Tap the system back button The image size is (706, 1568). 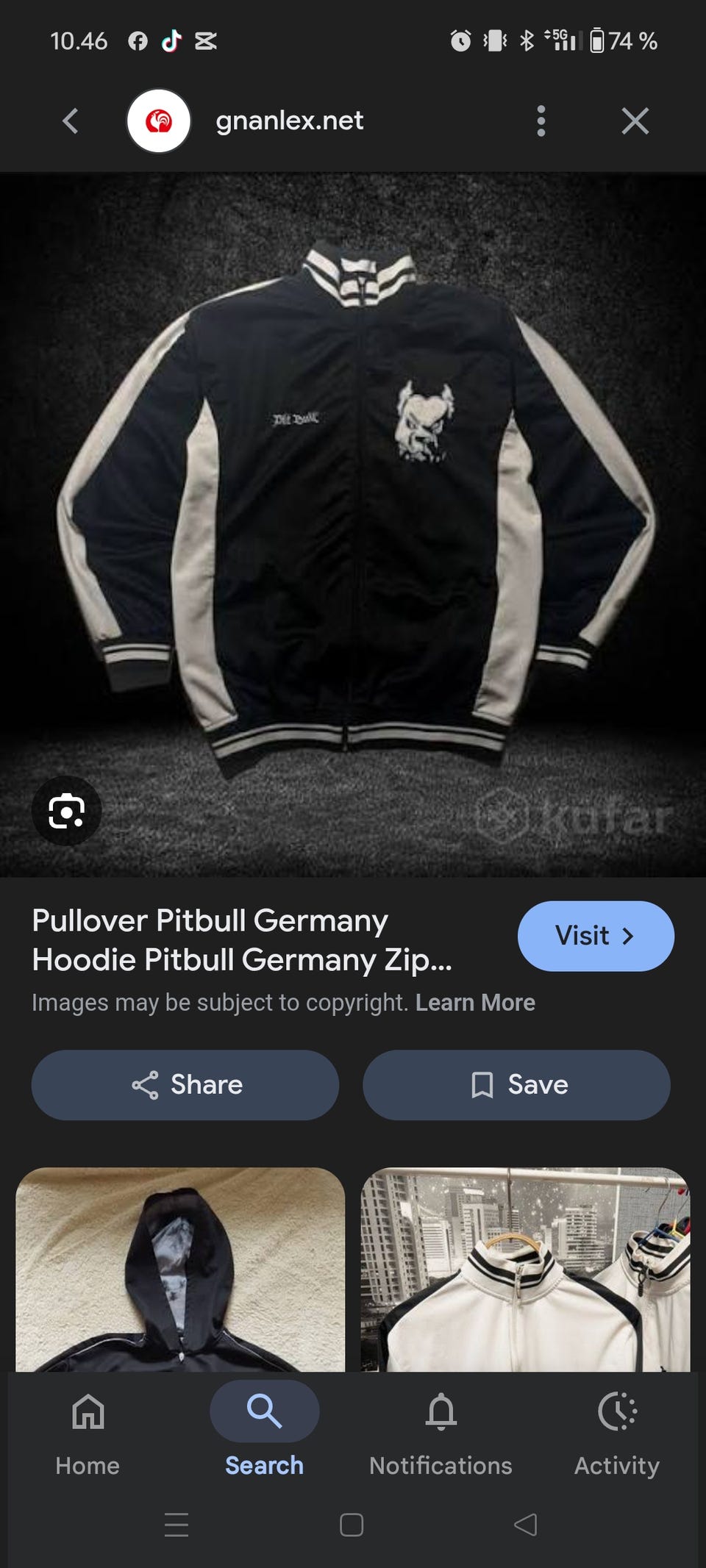tap(525, 1525)
